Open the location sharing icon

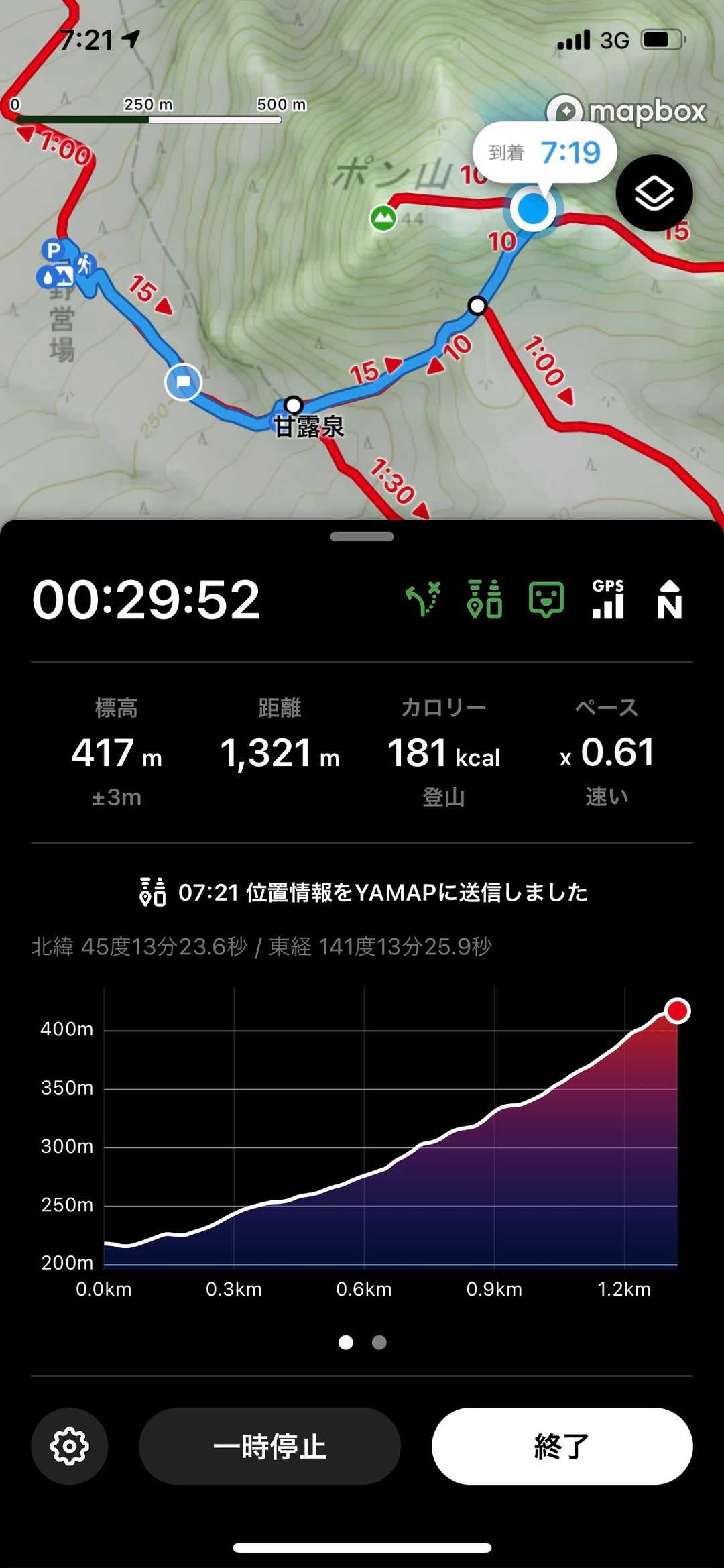tap(485, 599)
